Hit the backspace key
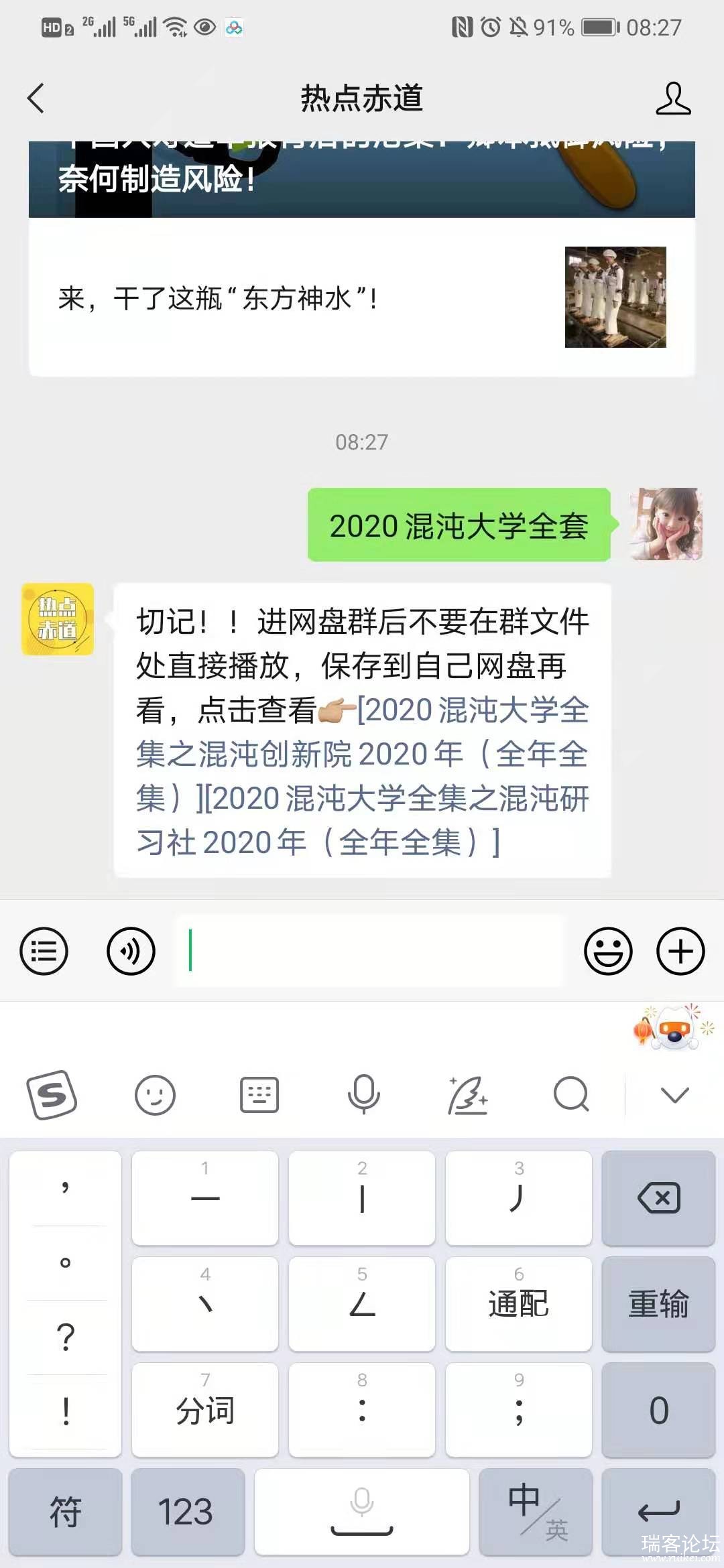 pos(658,1198)
